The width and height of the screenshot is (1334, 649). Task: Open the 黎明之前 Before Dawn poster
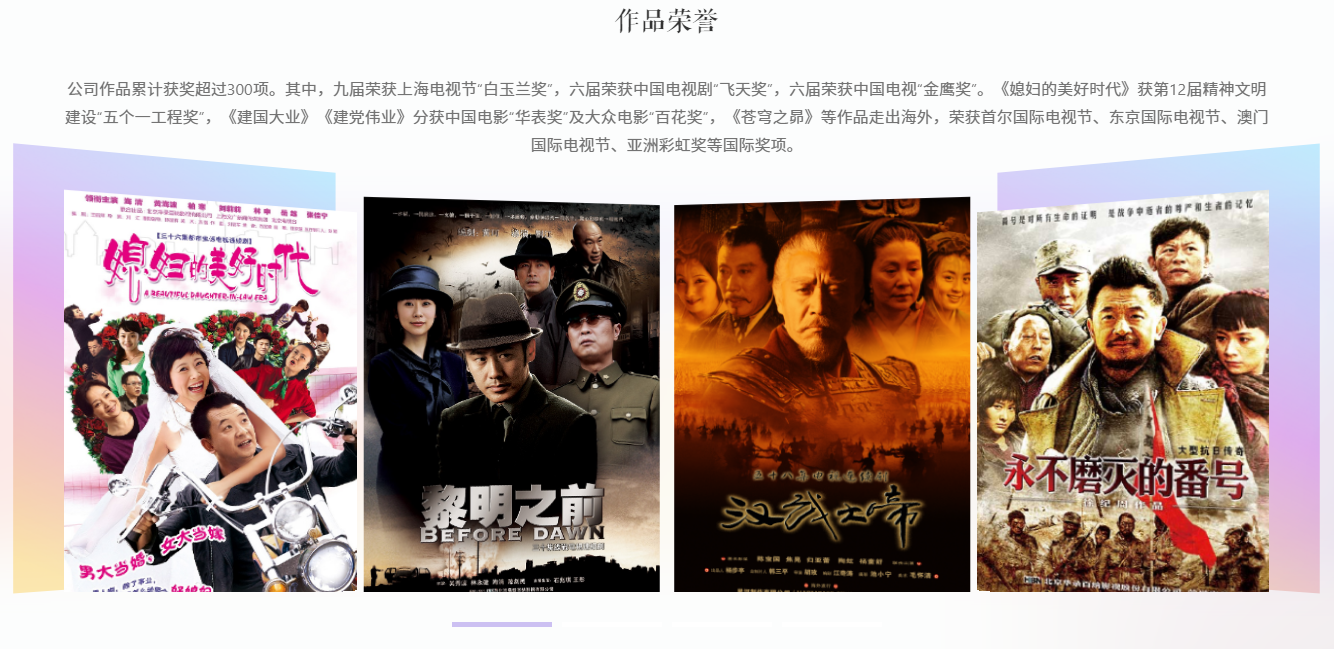point(511,395)
